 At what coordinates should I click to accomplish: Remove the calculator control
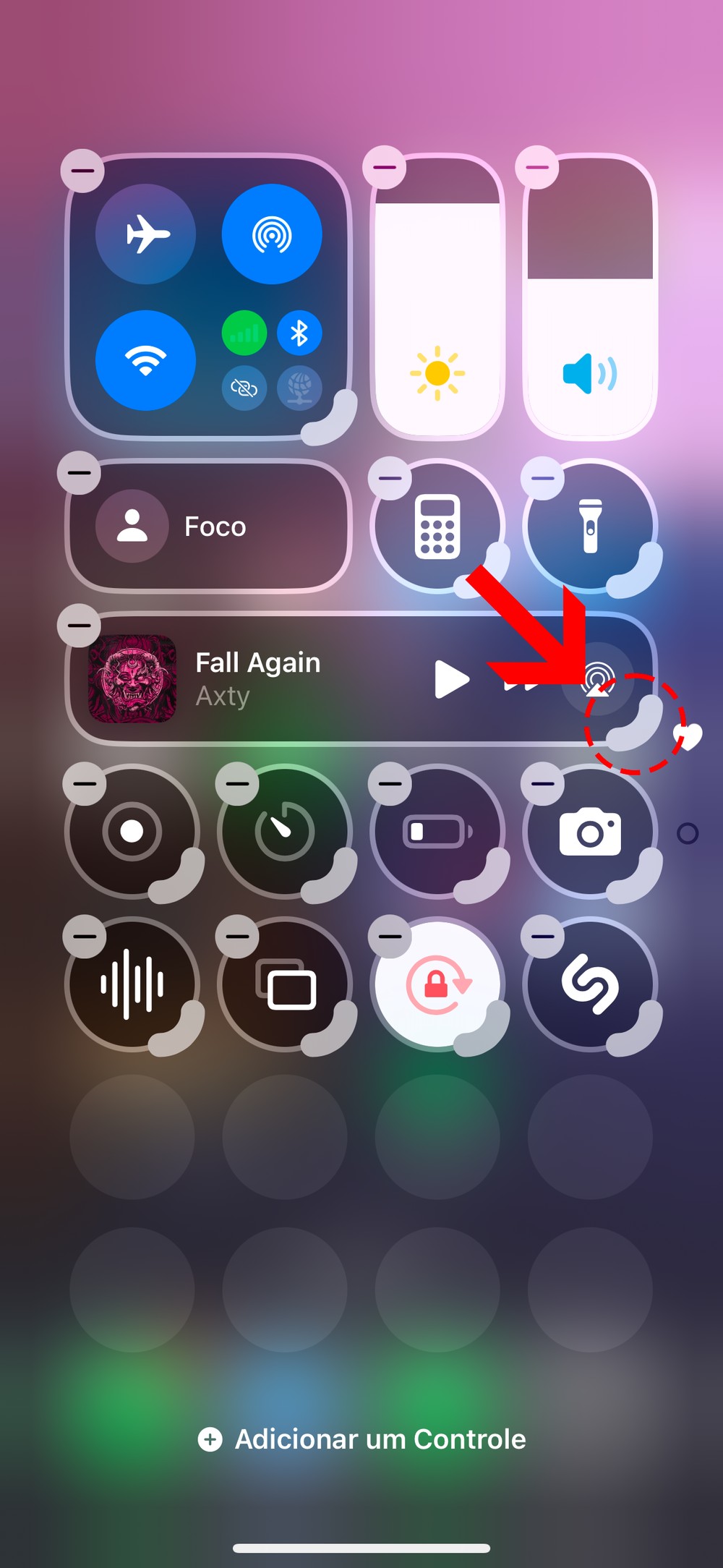click(x=390, y=478)
